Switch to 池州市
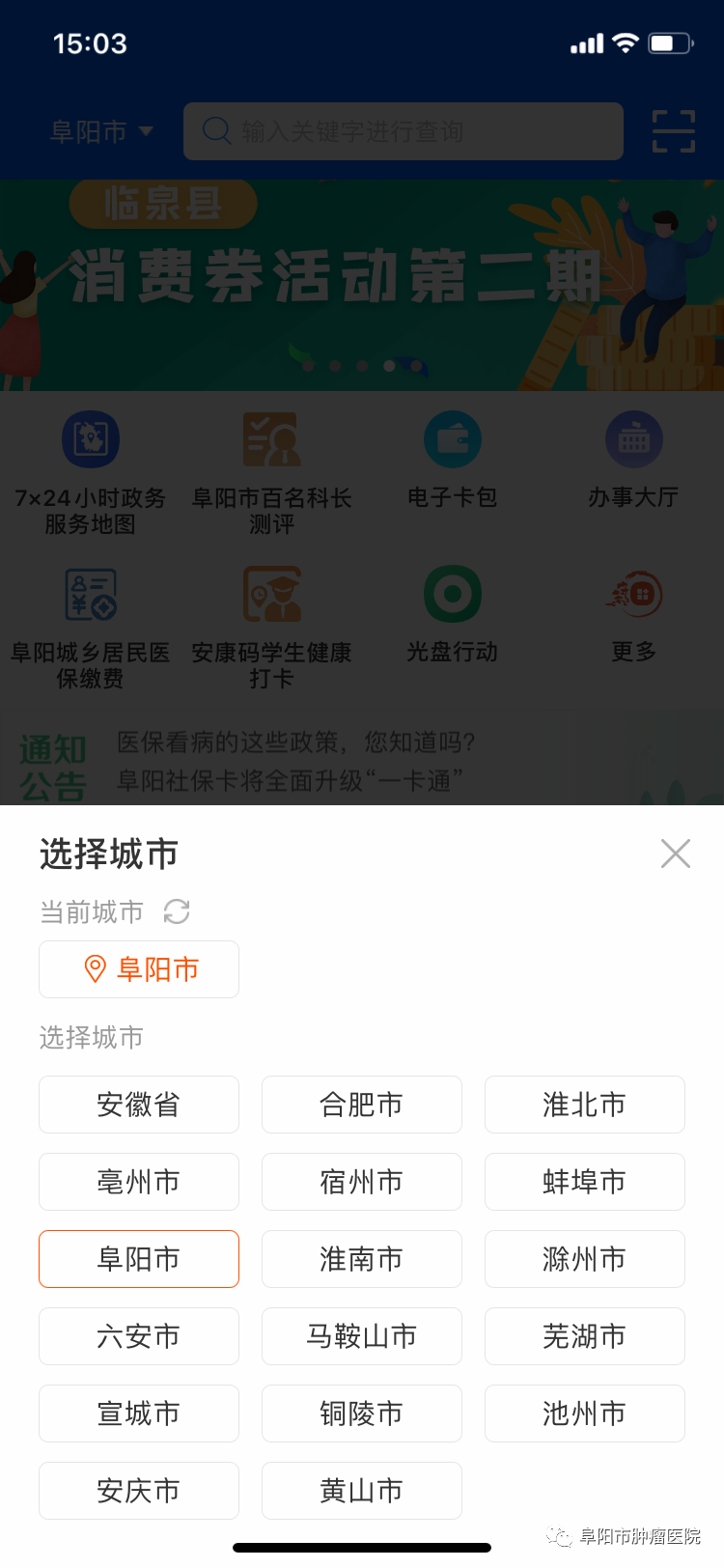 point(585,1414)
